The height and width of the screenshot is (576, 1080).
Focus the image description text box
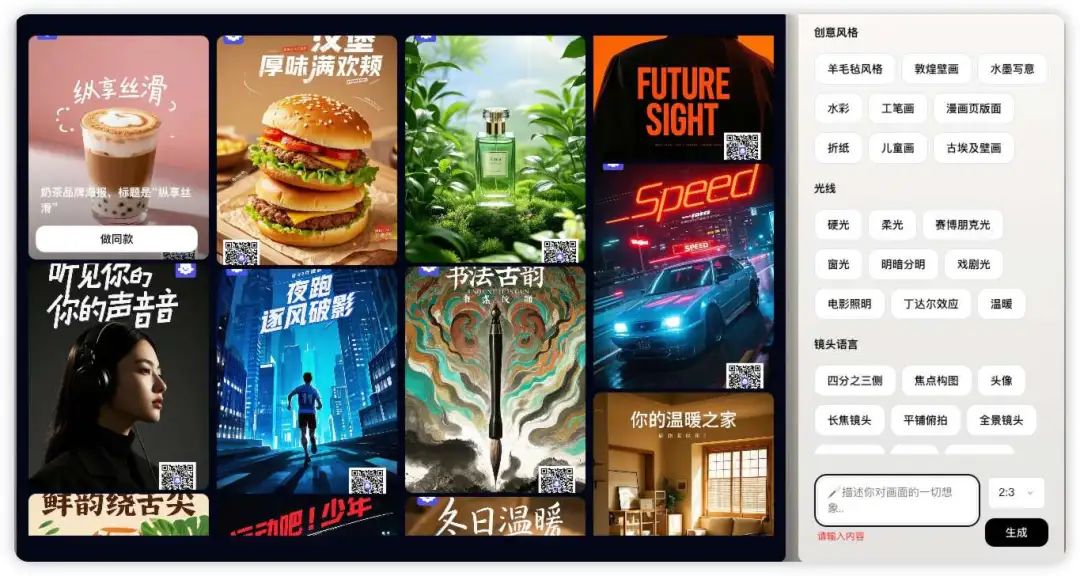(897, 499)
